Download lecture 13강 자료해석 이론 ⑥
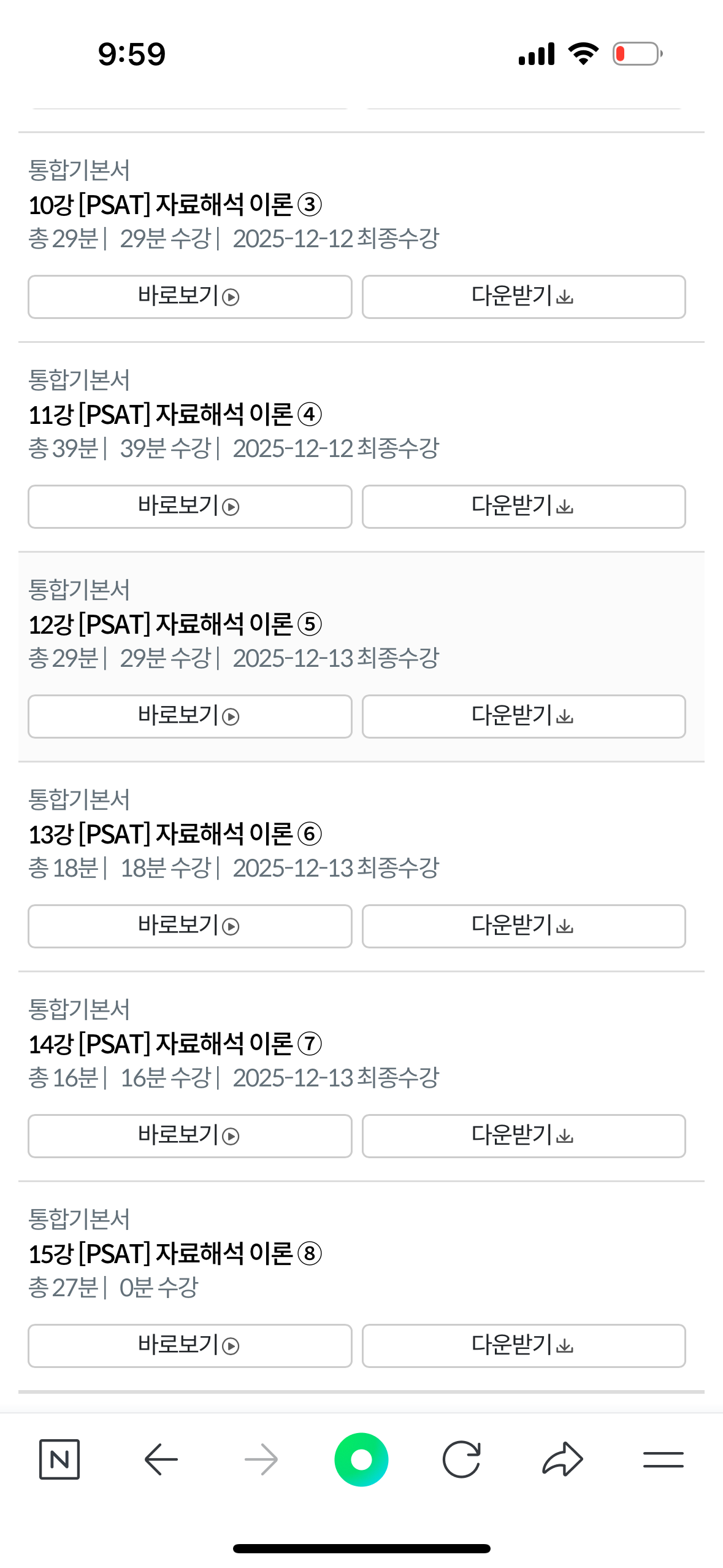 click(x=523, y=926)
